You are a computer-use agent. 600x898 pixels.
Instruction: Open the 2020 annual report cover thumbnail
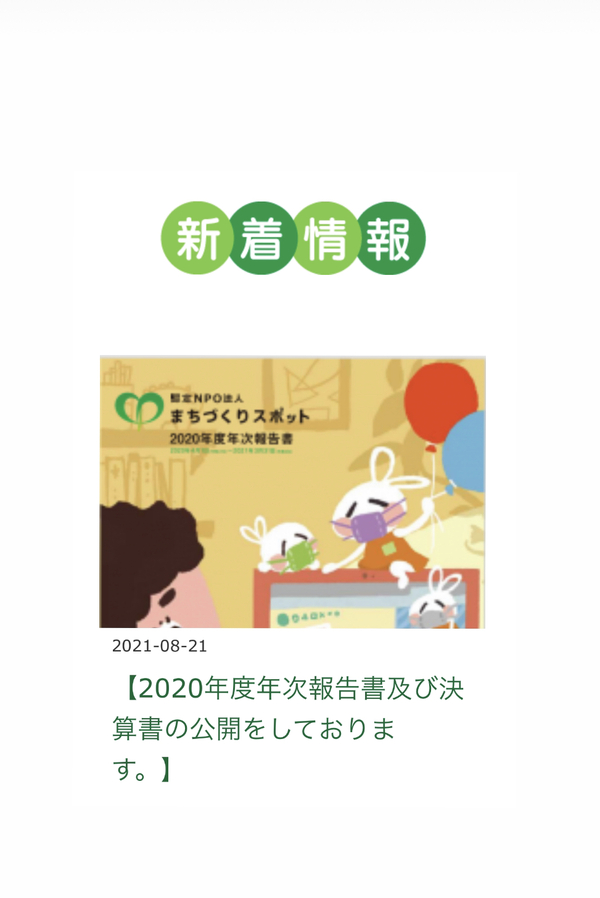pyautogui.click(x=292, y=492)
